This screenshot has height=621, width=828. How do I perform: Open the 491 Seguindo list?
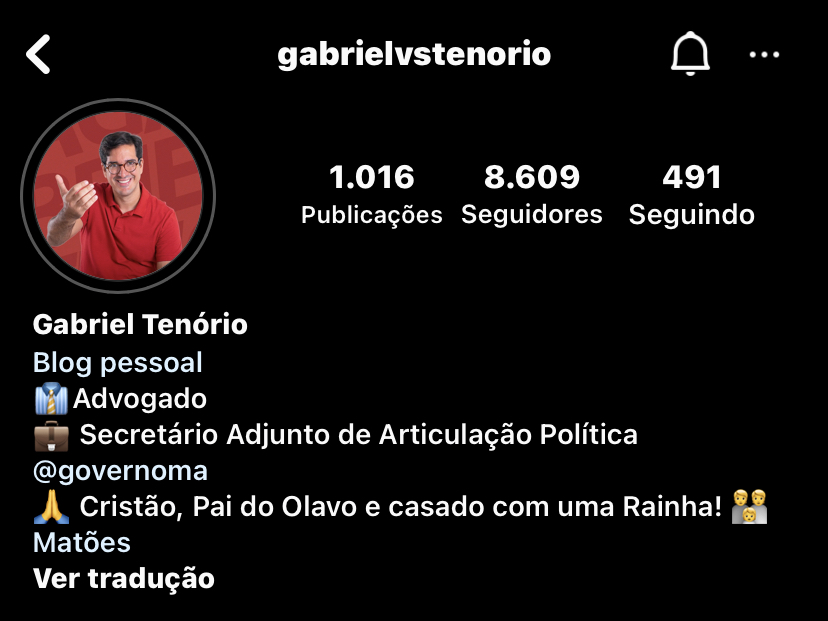691,194
